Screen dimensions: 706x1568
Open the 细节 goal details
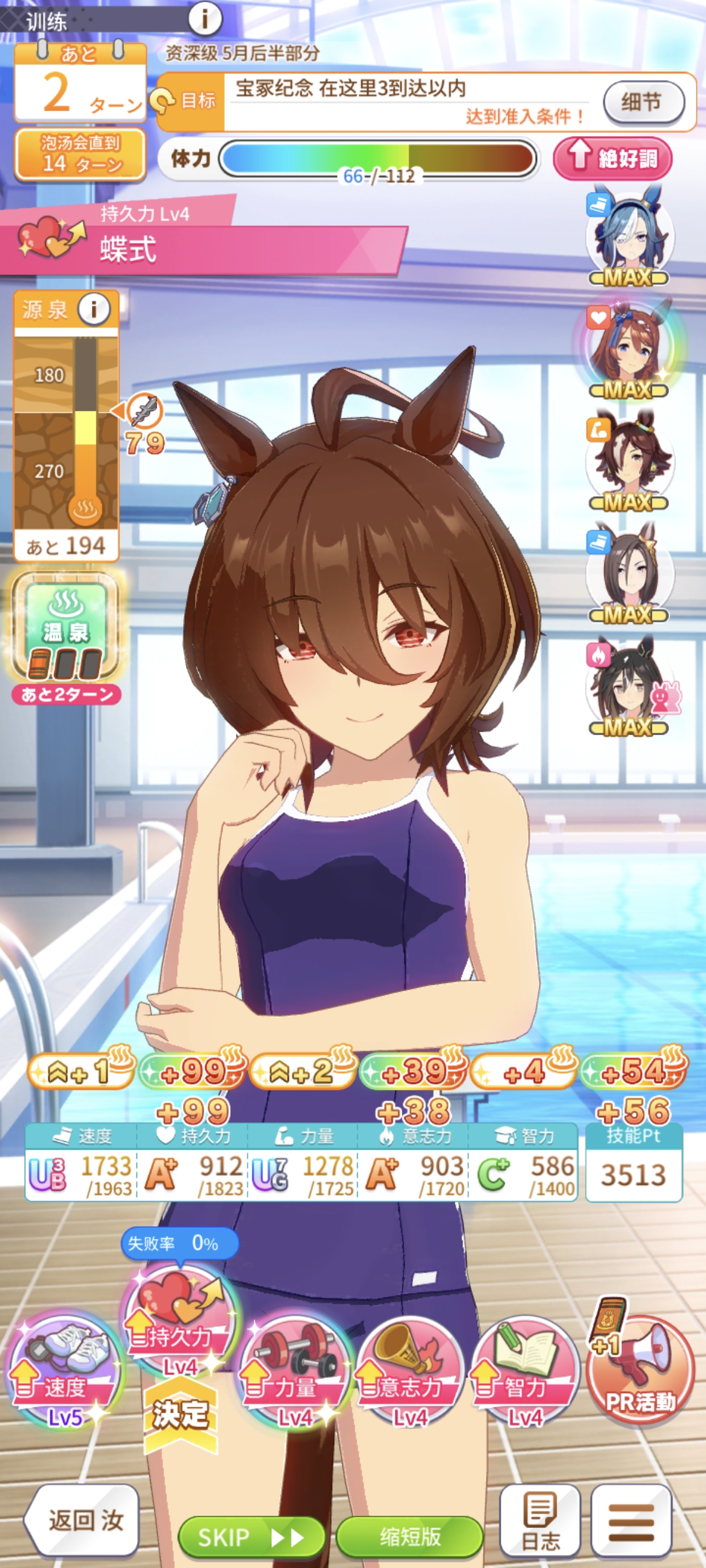click(x=643, y=102)
